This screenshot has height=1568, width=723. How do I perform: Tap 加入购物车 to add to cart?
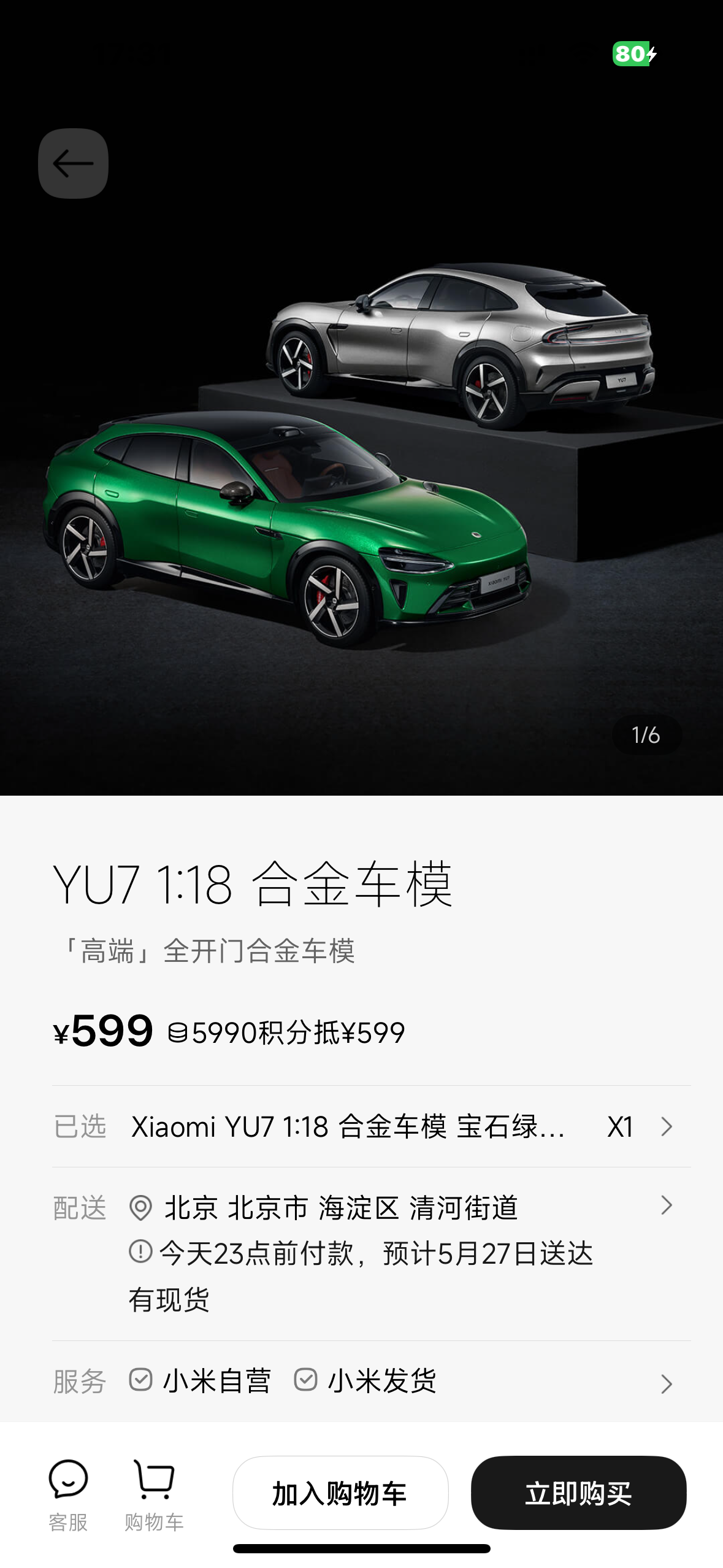340,1493
